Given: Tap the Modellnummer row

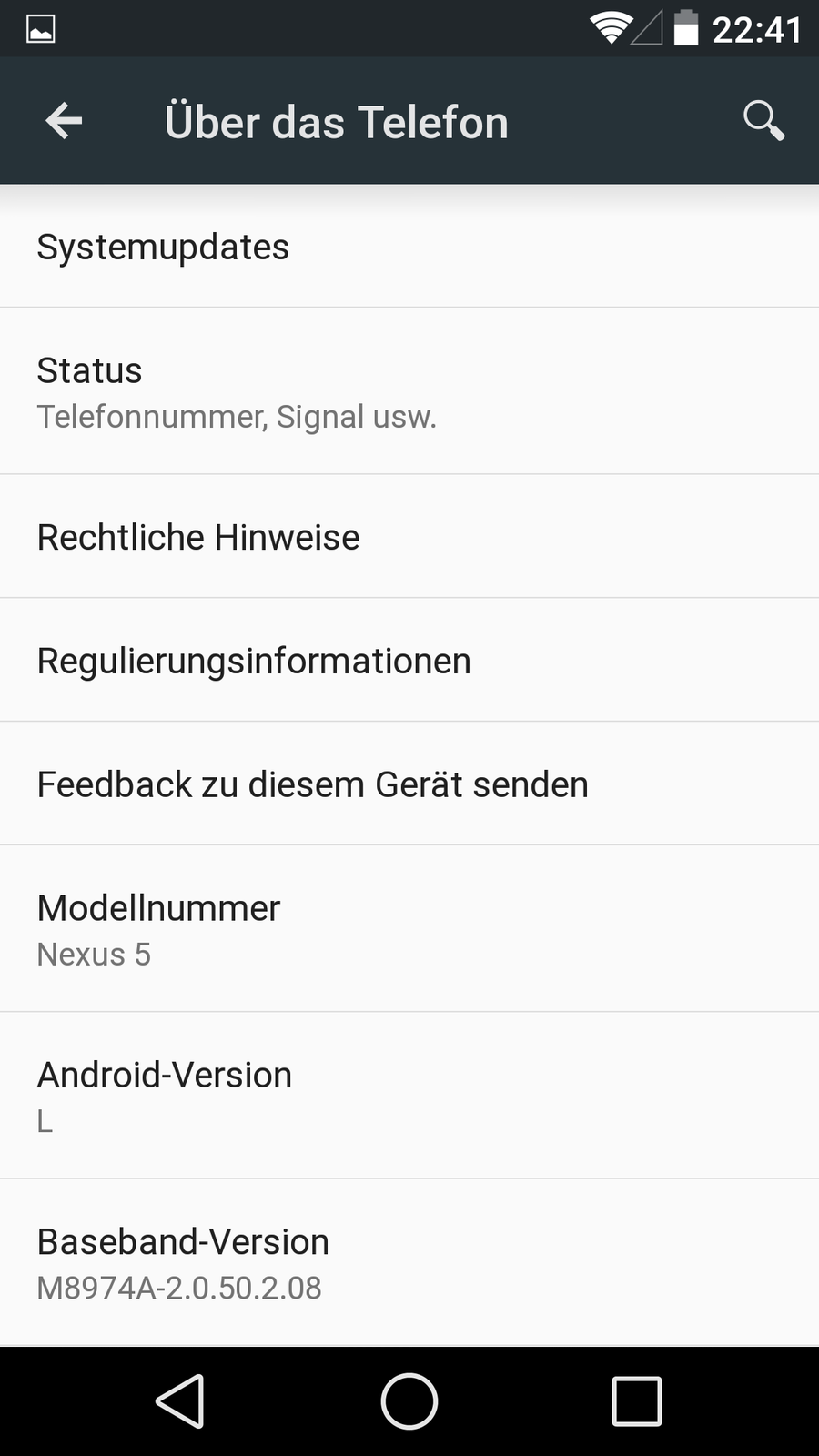Looking at the screenshot, I should coord(409,929).
